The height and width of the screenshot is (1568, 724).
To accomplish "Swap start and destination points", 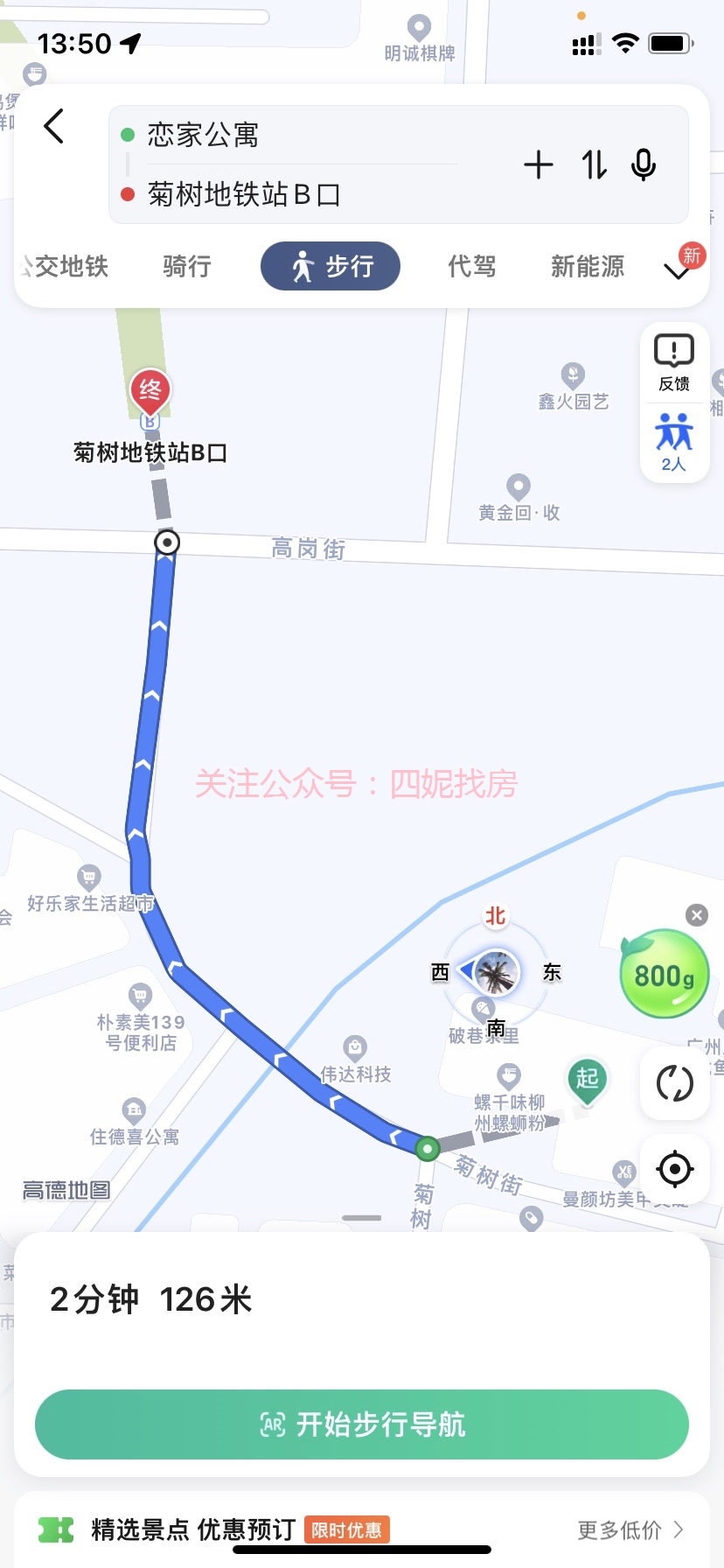I will 595,164.
